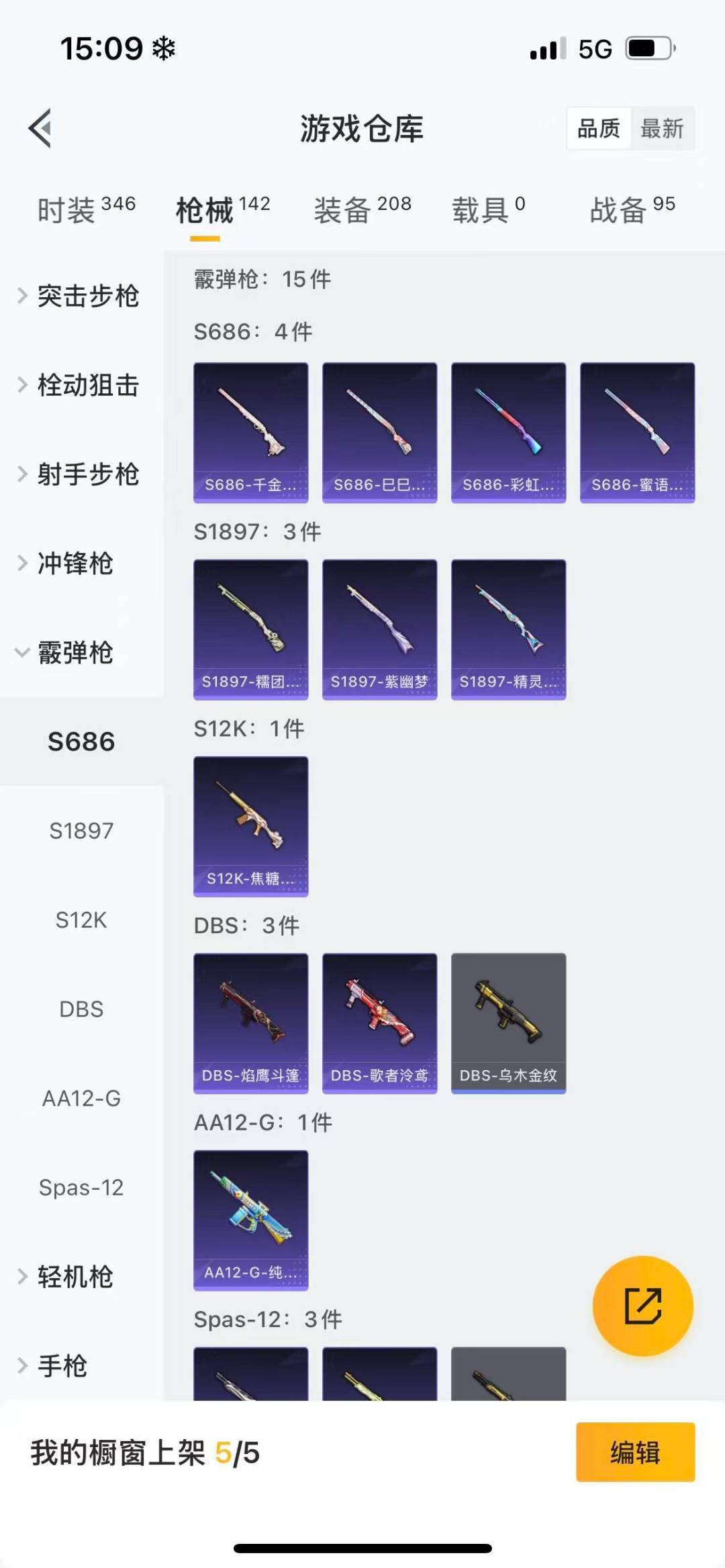Open the AA12-G skin tile
725x1568 pixels.
[250, 1220]
